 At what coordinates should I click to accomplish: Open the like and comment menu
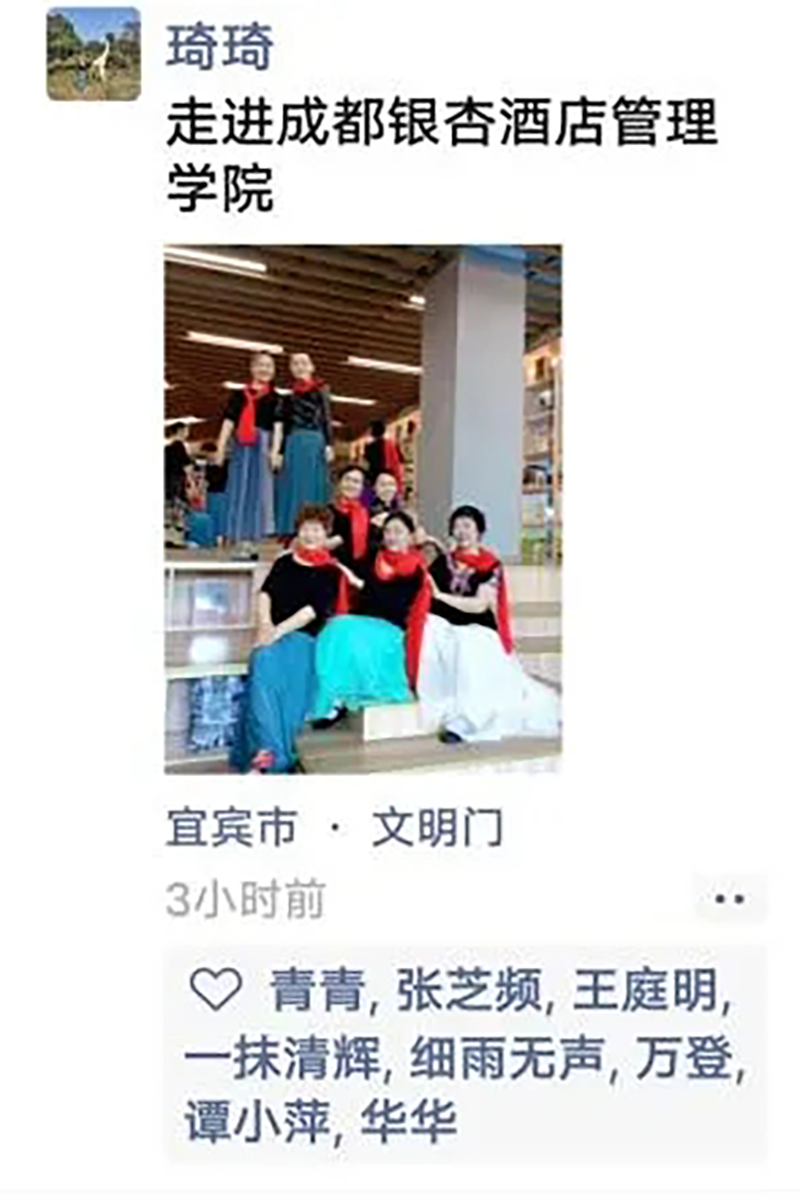coord(729,898)
